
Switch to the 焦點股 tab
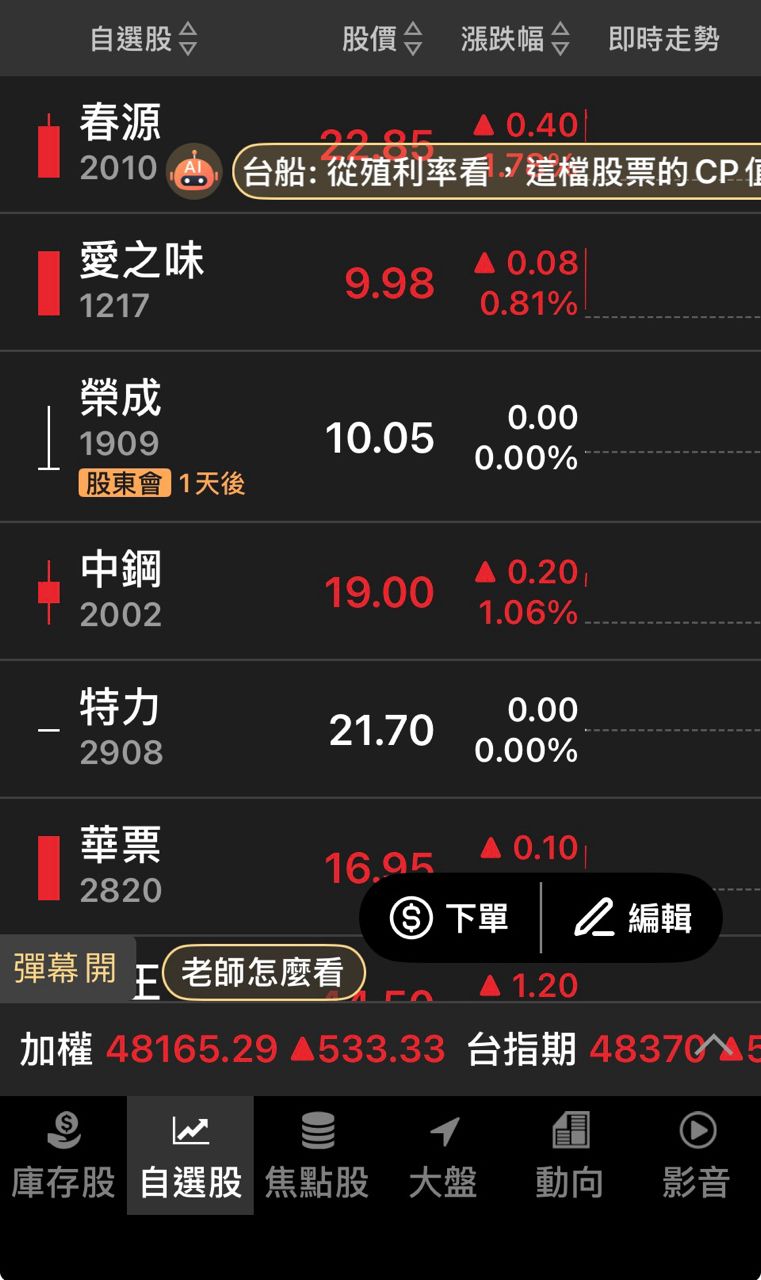[317, 1156]
